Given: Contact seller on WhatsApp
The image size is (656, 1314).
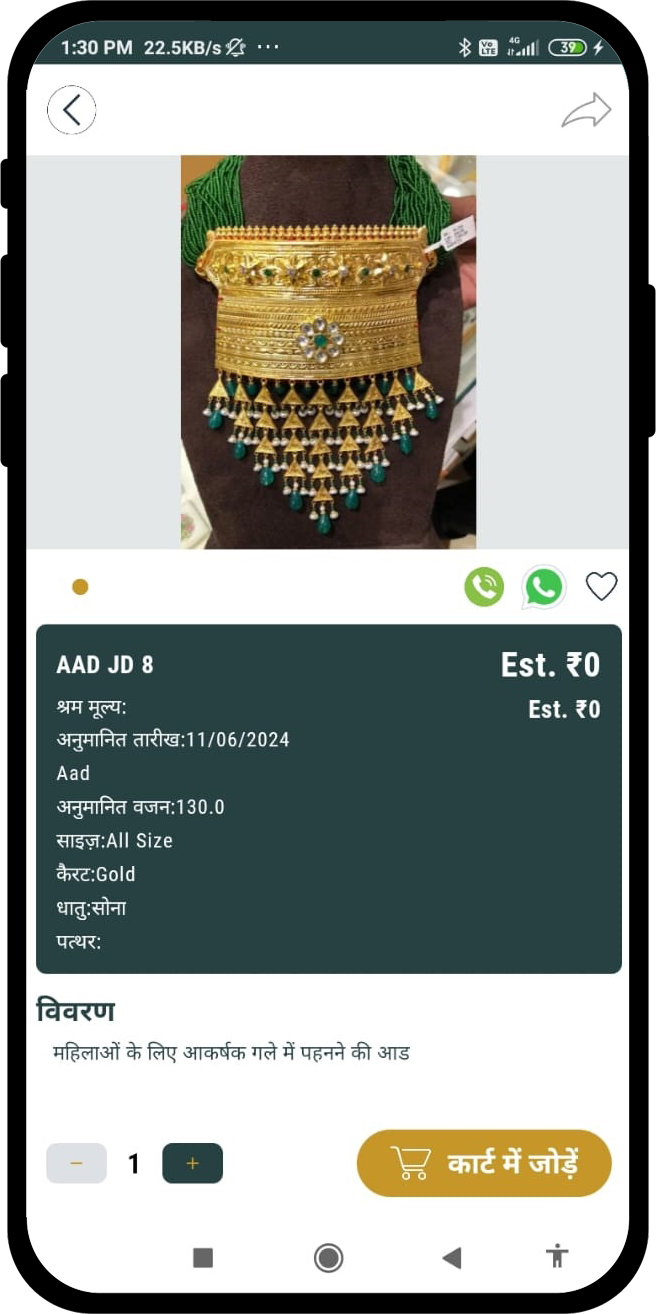Looking at the screenshot, I should pos(543,587).
